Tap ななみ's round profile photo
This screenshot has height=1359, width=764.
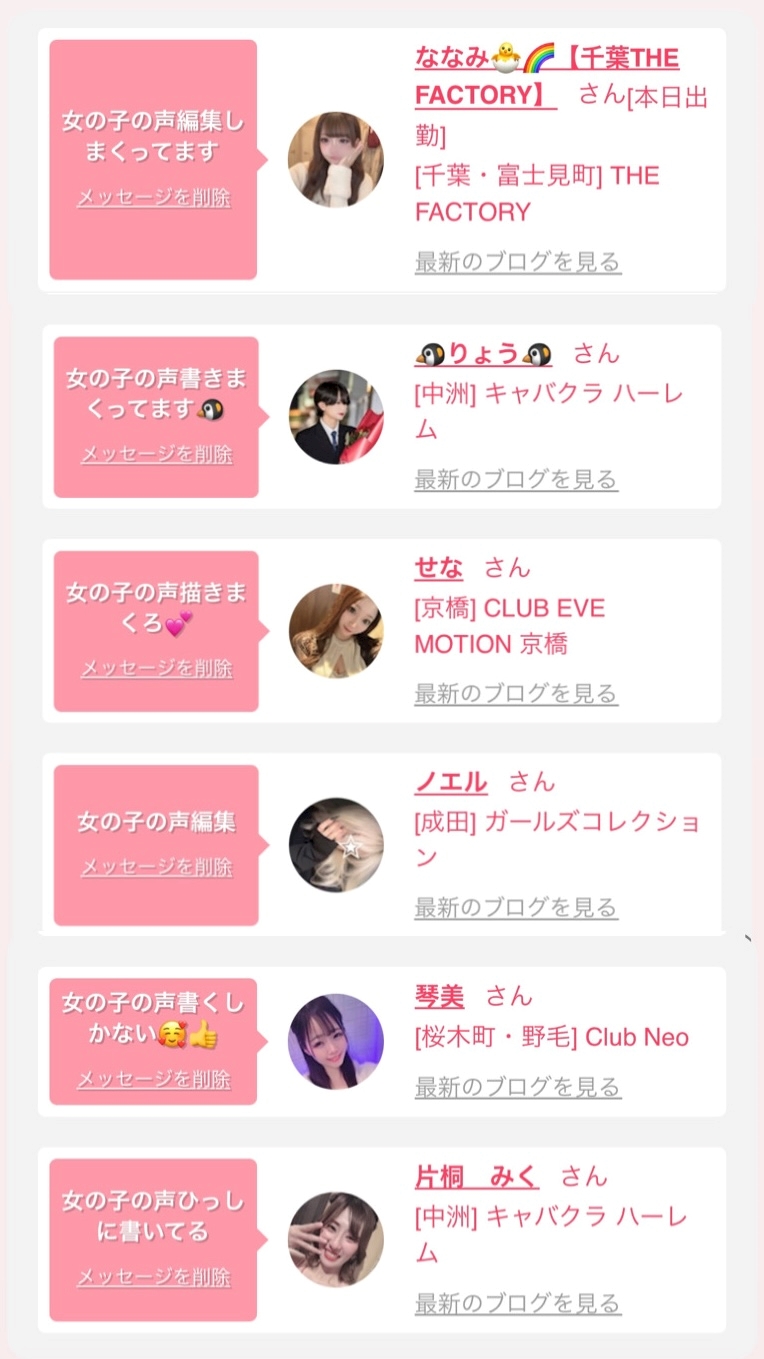pyautogui.click(x=336, y=160)
